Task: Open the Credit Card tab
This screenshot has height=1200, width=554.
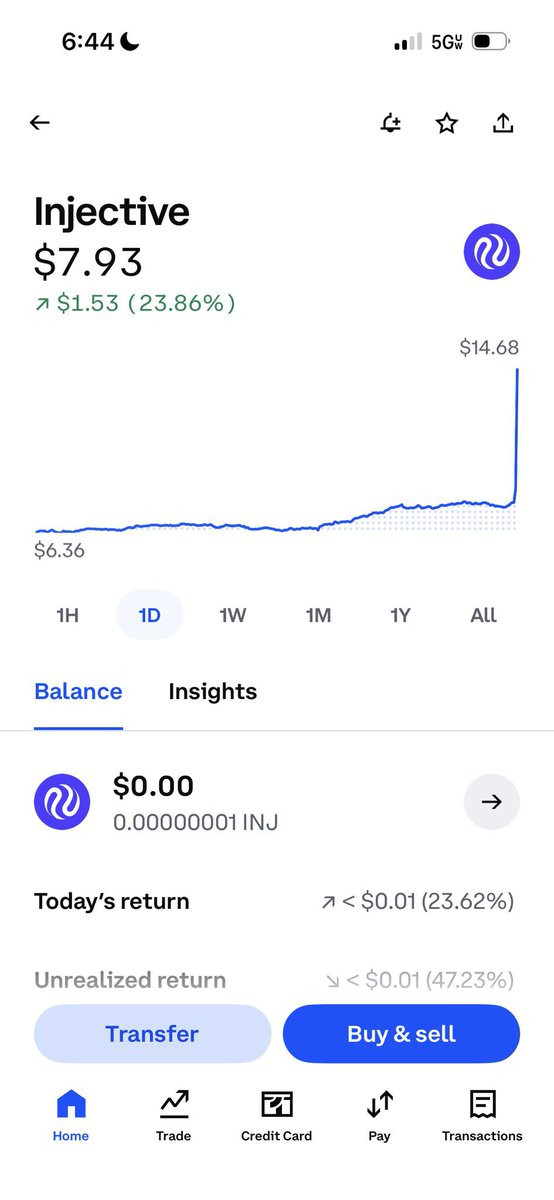Action: point(276,1115)
